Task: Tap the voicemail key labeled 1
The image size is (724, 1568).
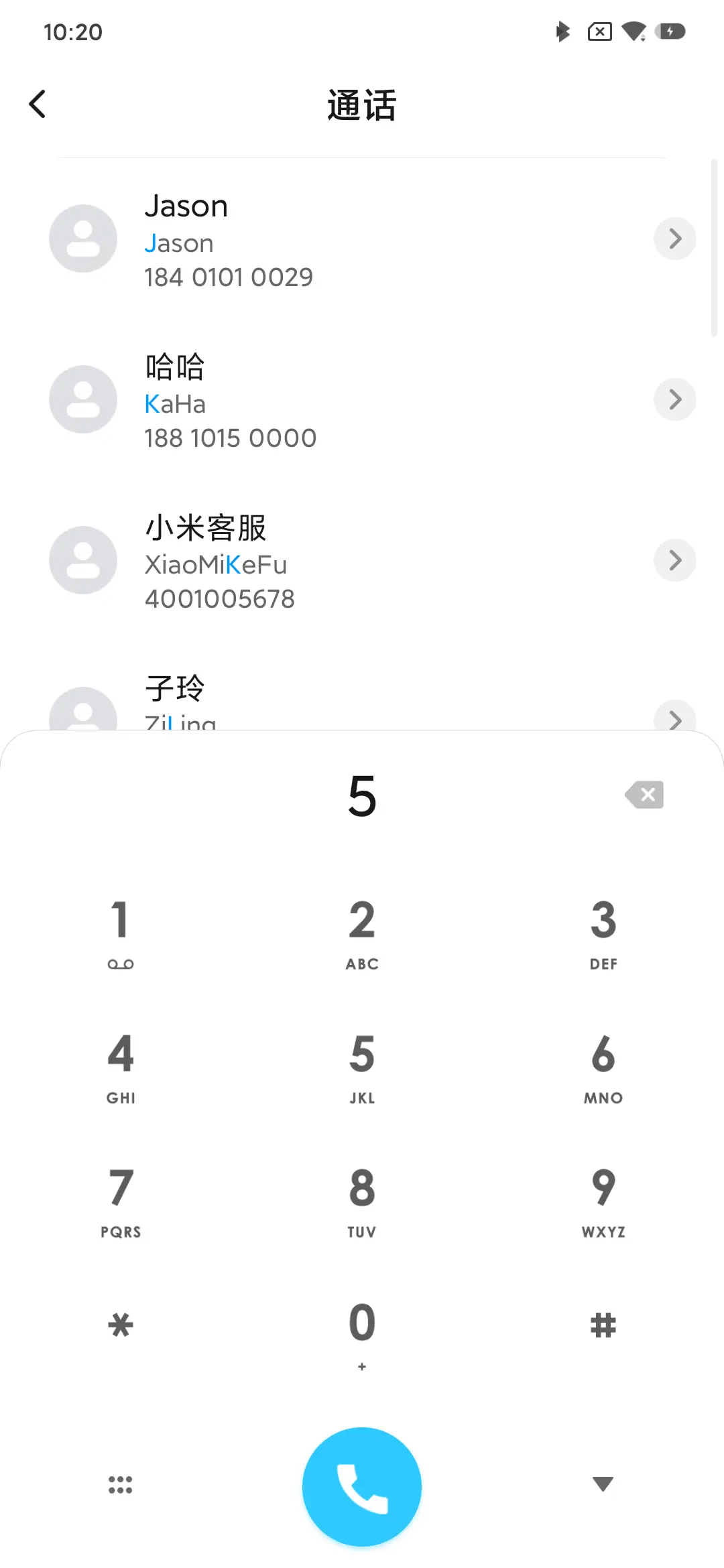Action: click(119, 931)
